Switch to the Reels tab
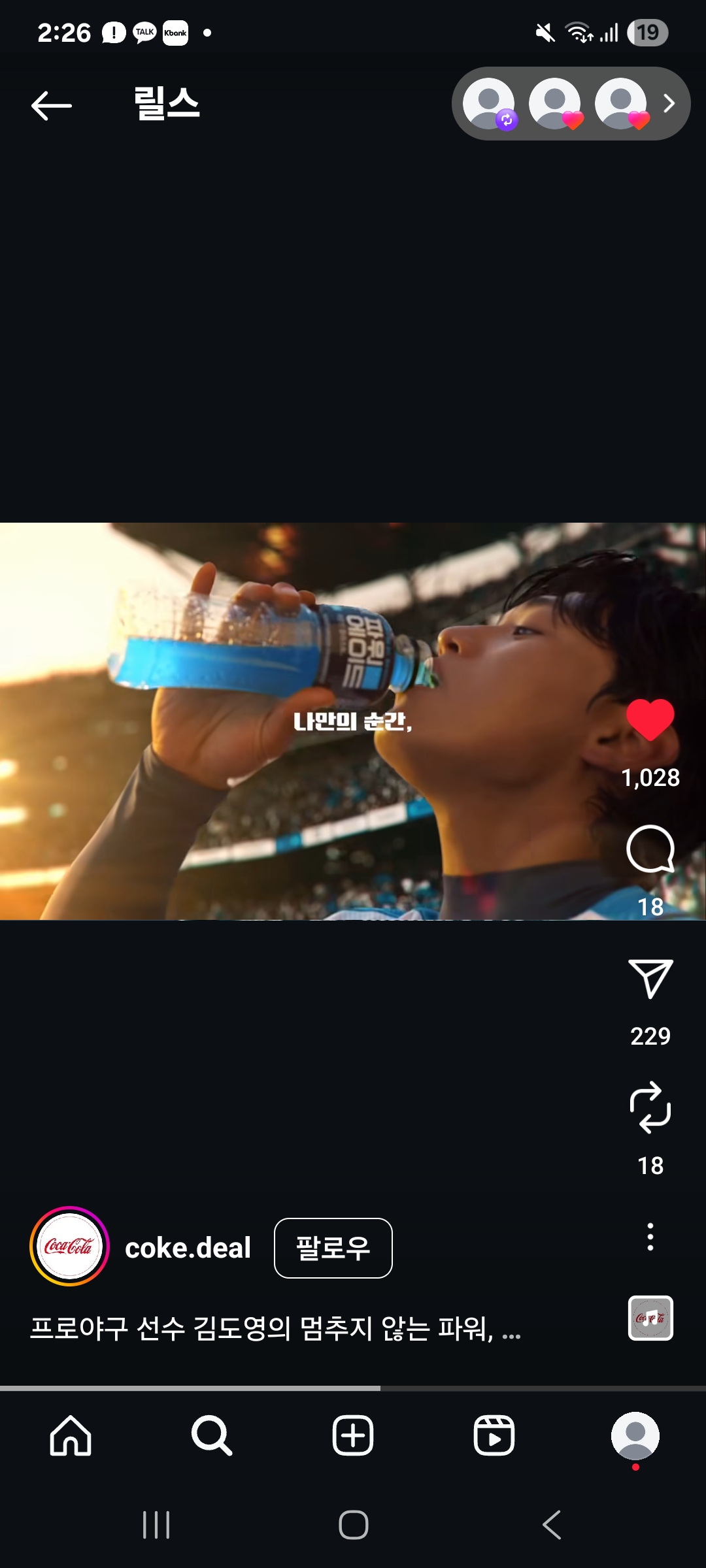Viewport: 706px width, 1568px height. coord(494,1435)
